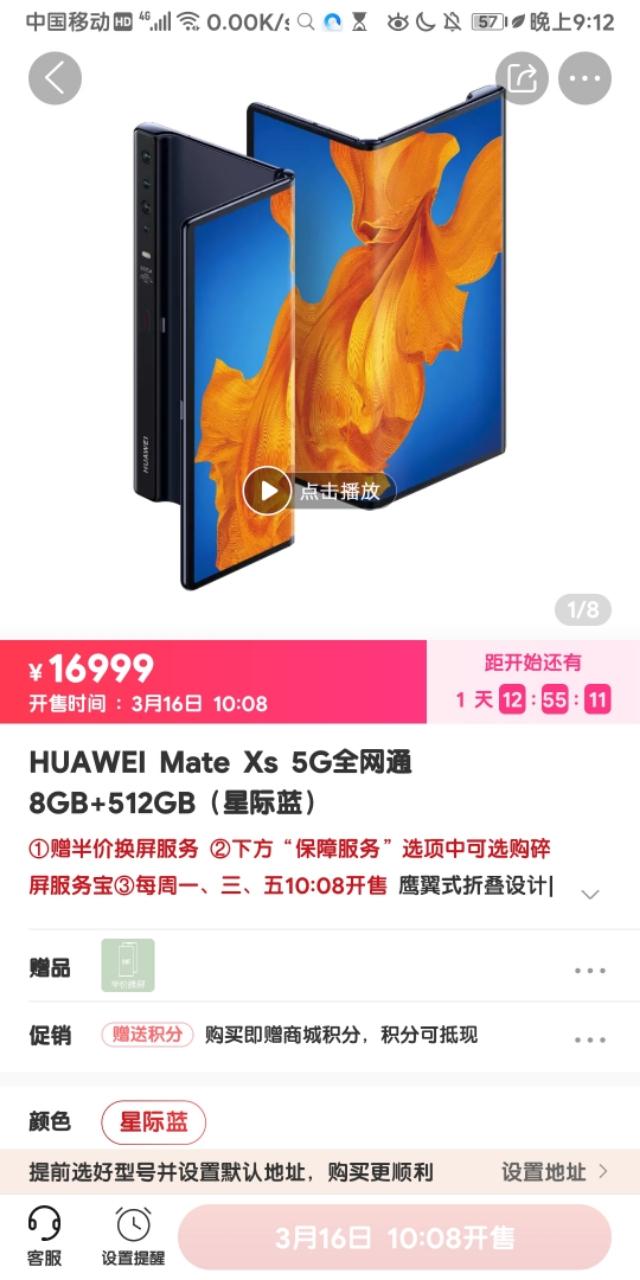640x1280 pixels.
Task: Open the three-dot overflow menu
Action: [x=584, y=78]
